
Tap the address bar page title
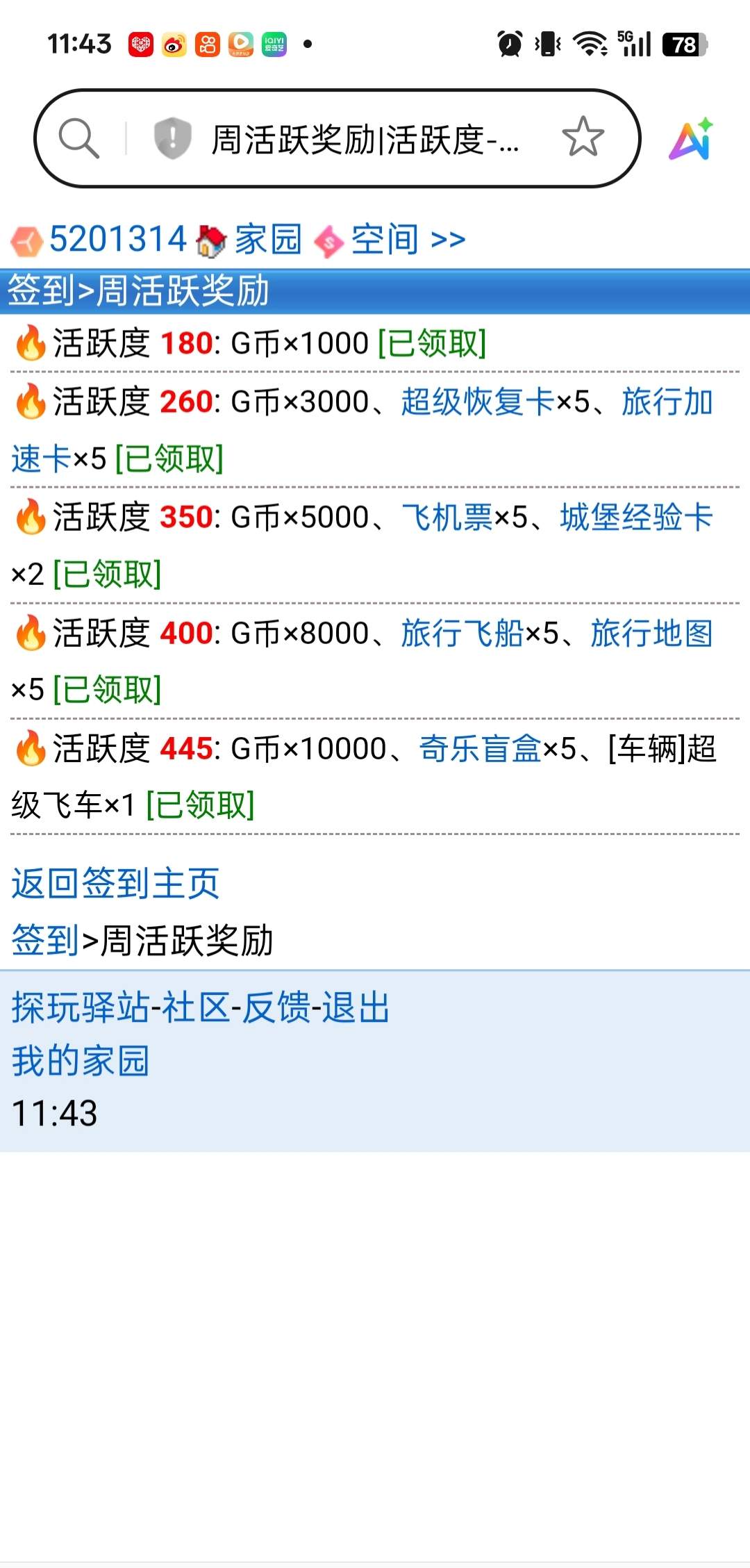pos(364,140)
